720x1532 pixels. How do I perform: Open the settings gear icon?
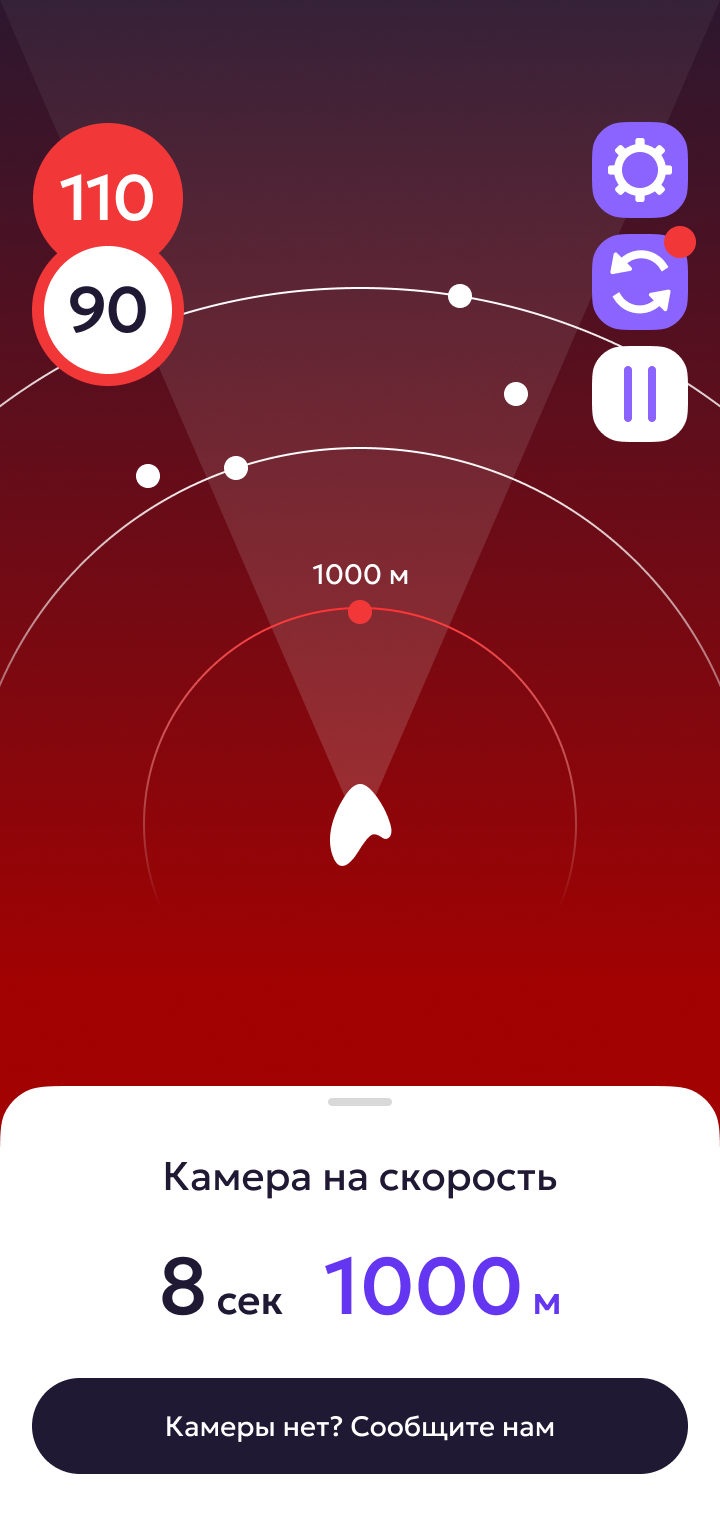click(x=639, y=171)
